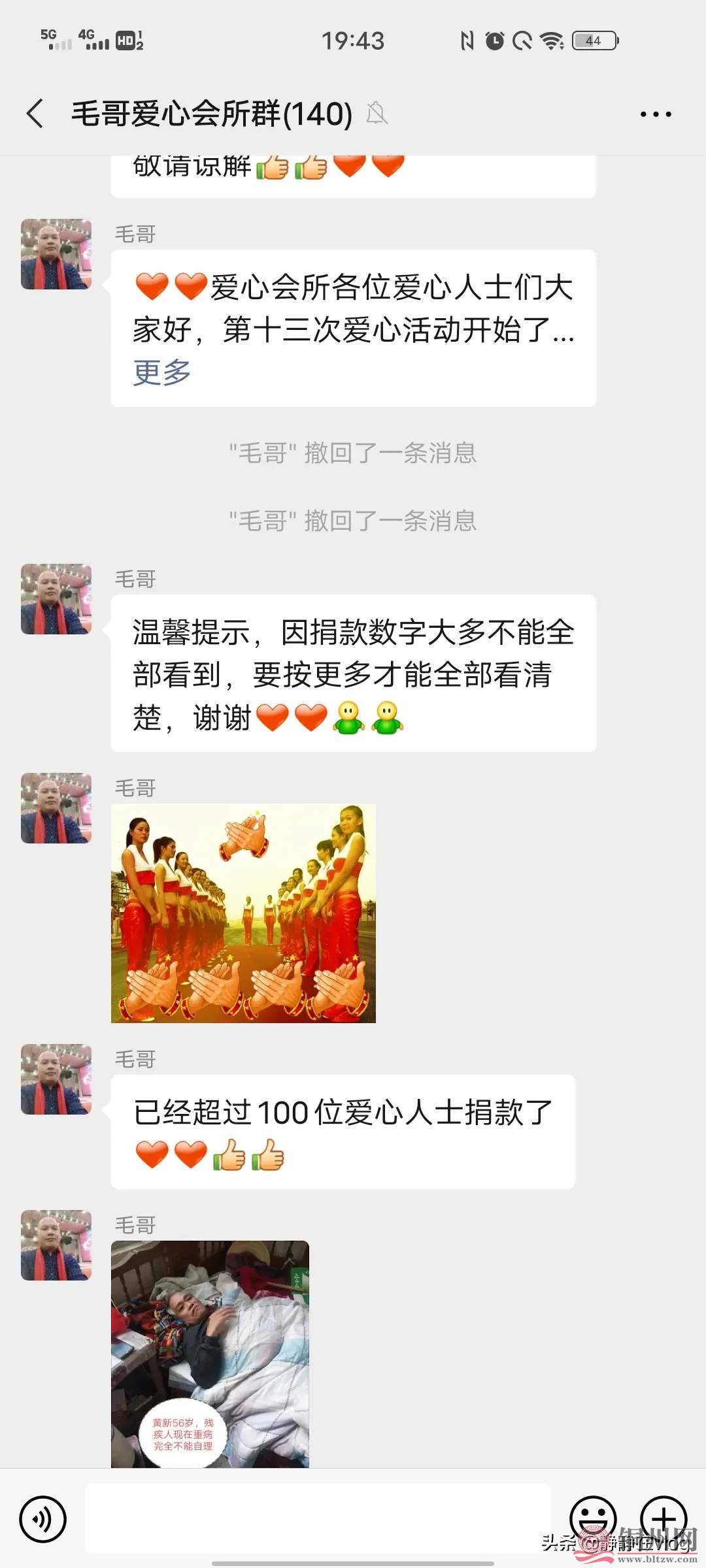View the applauding women image
706x1568 pixels.
click(243, 913)
